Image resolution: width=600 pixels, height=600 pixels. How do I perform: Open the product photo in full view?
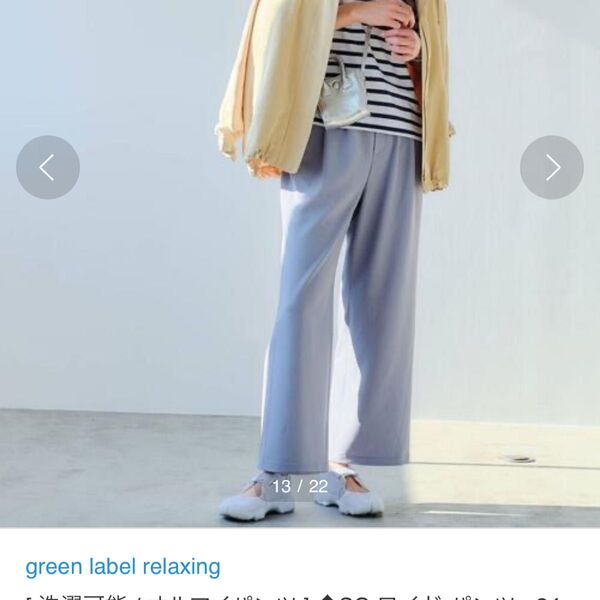click(x=300, y=300)
